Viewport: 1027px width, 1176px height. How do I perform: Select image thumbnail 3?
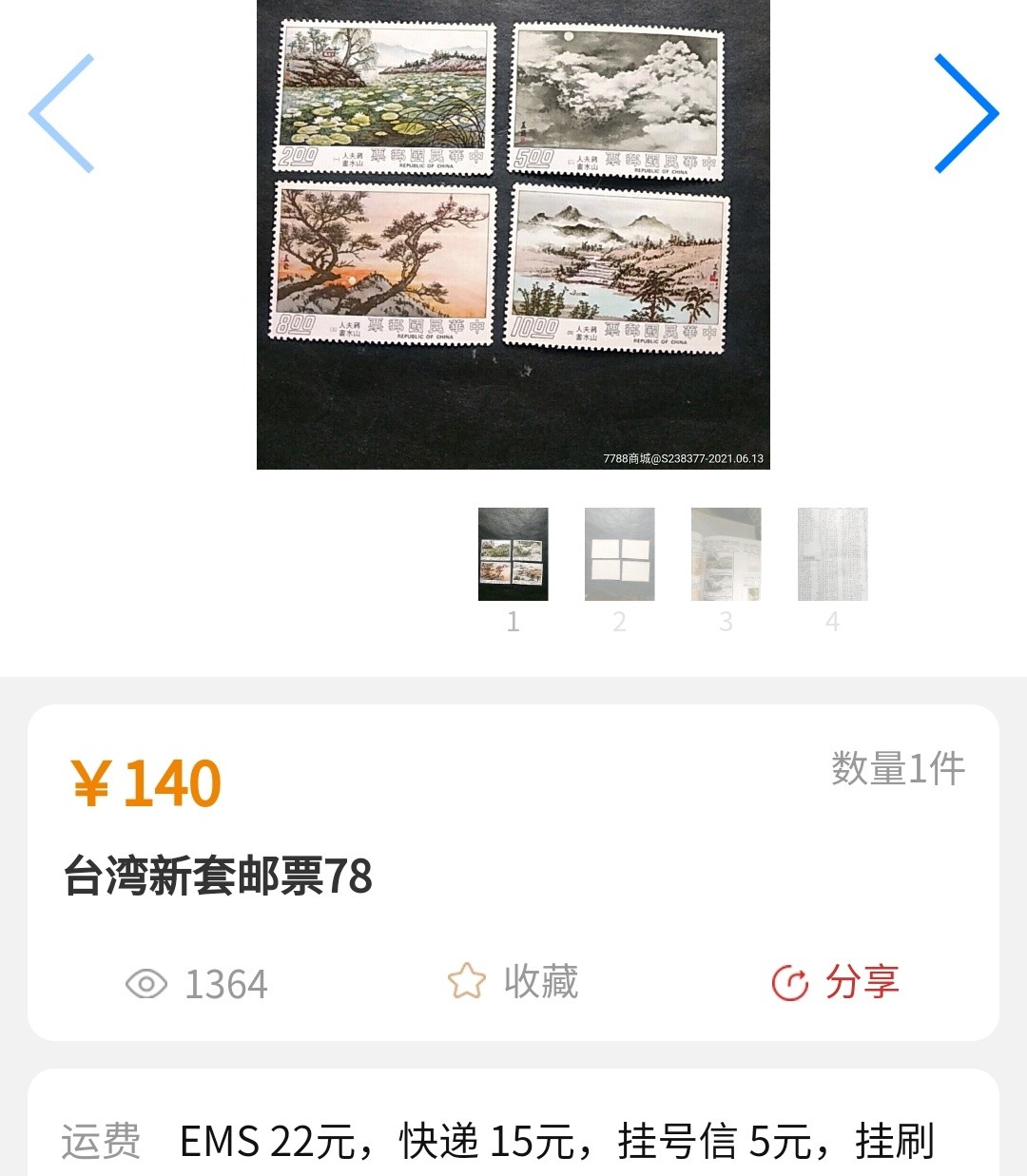(x=726, y=554)
